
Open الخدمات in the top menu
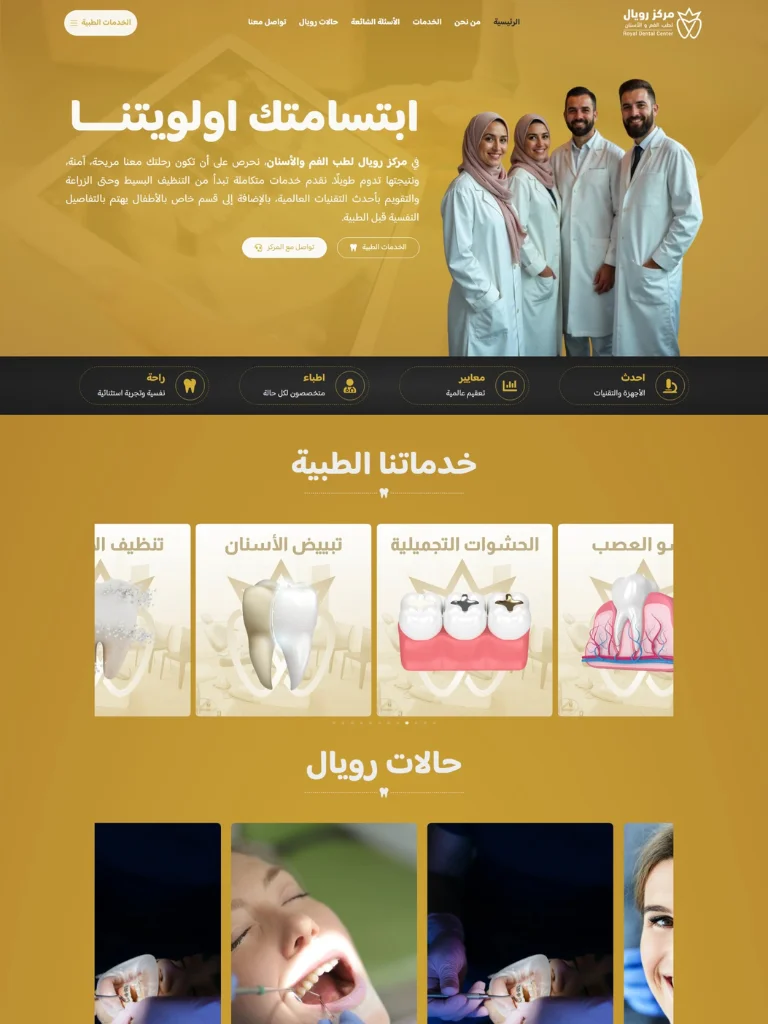427,22
